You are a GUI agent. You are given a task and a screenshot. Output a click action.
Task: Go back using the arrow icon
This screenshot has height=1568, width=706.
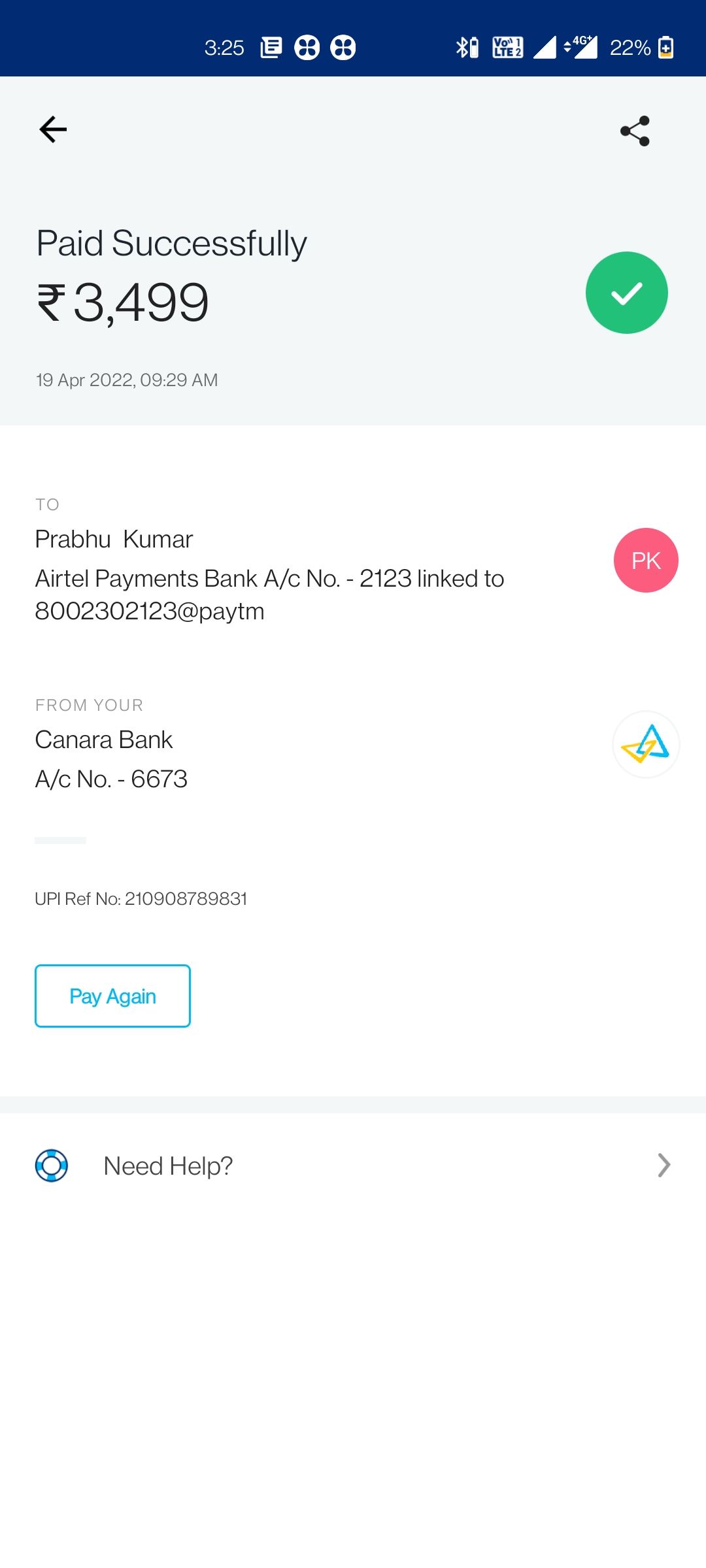[53, 129]
